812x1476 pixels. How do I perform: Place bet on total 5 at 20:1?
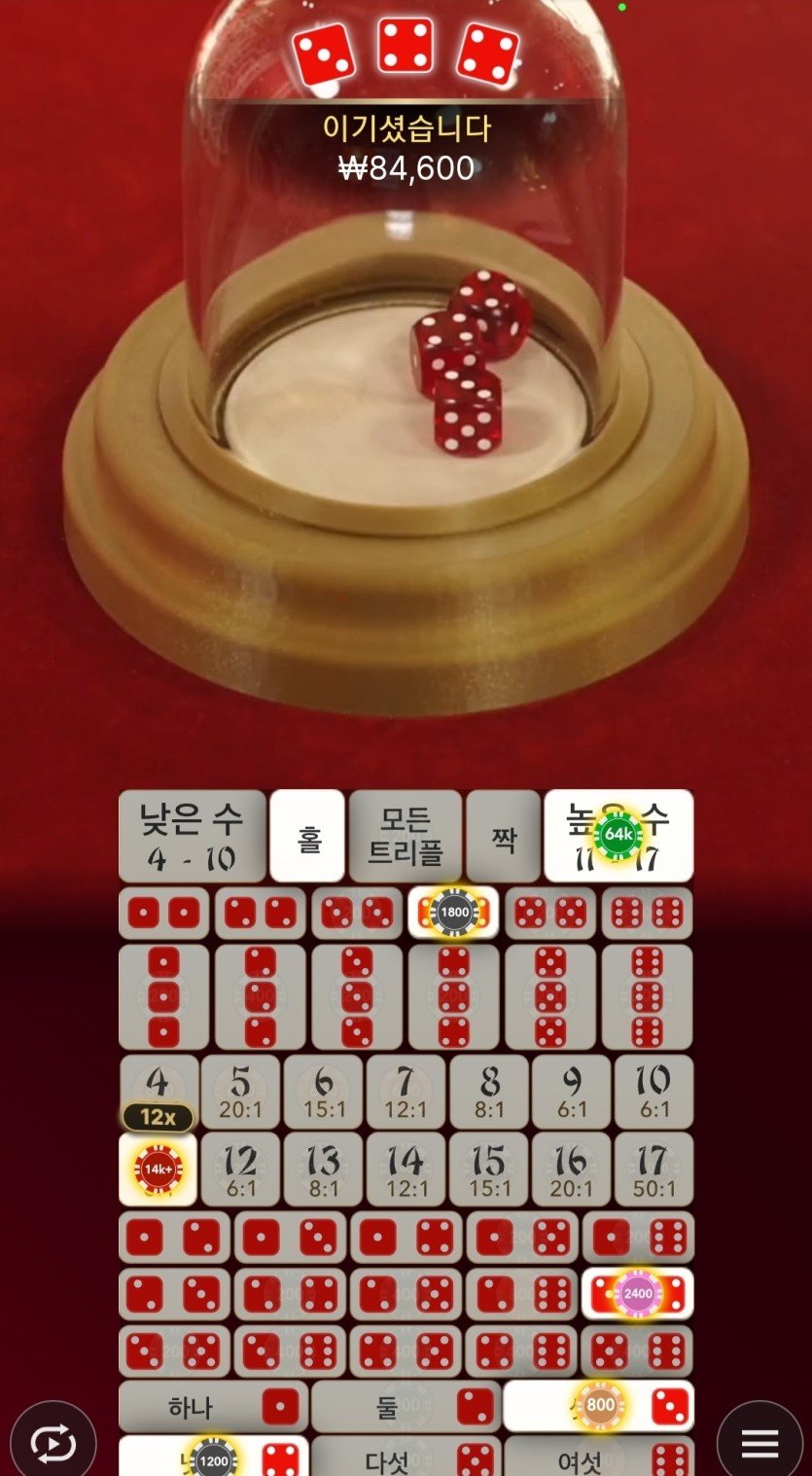[x=240, y=1092]
